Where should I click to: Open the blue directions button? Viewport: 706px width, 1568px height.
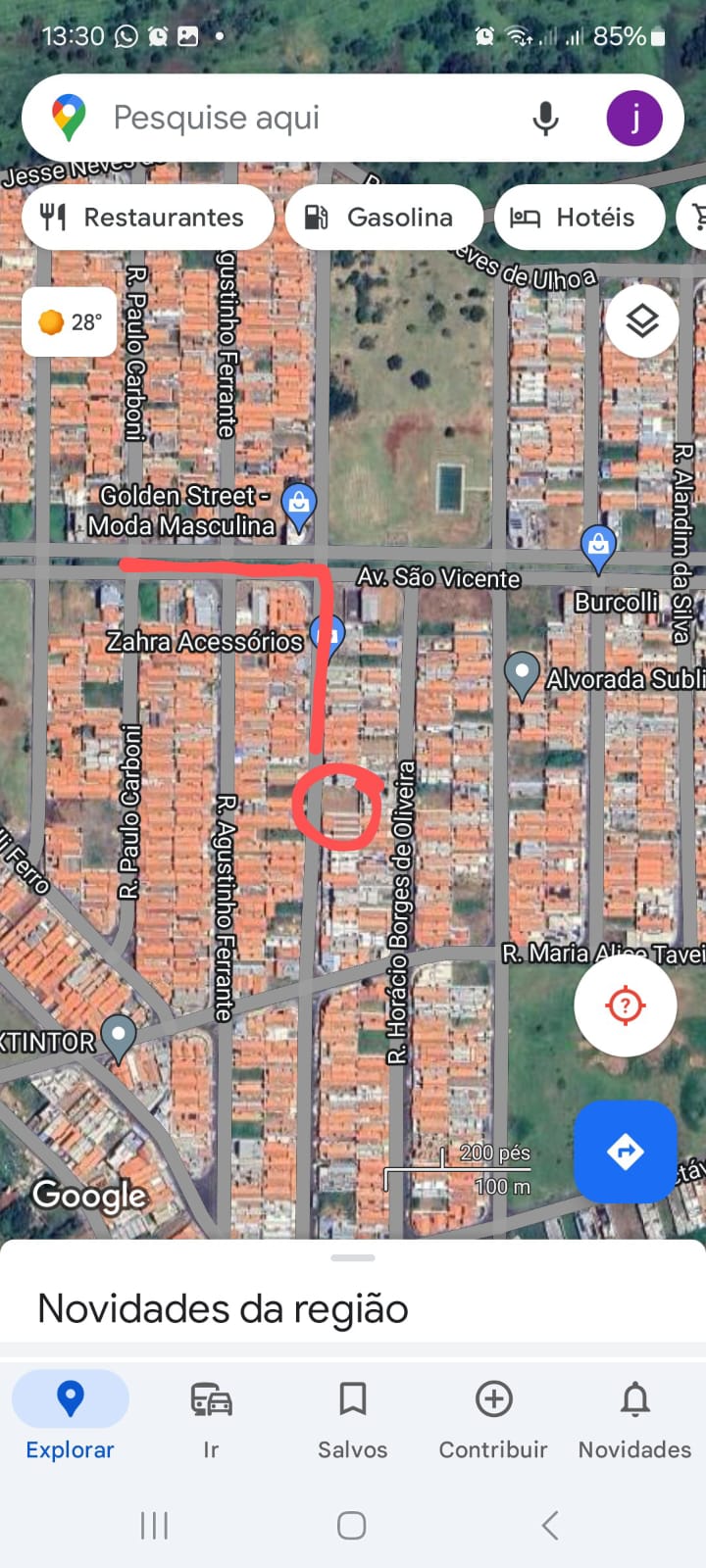tap(625, 1151)
